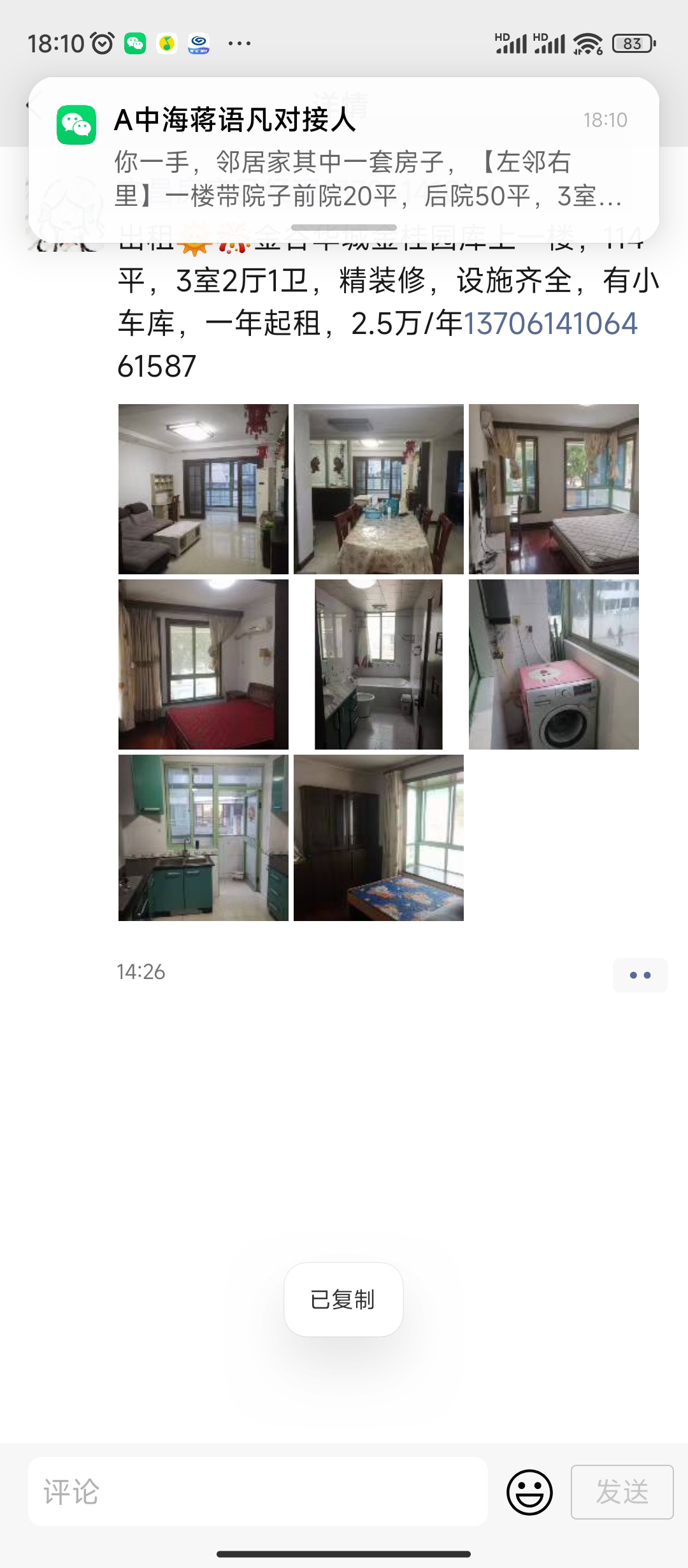Open the dining table photo

(378, 489)
